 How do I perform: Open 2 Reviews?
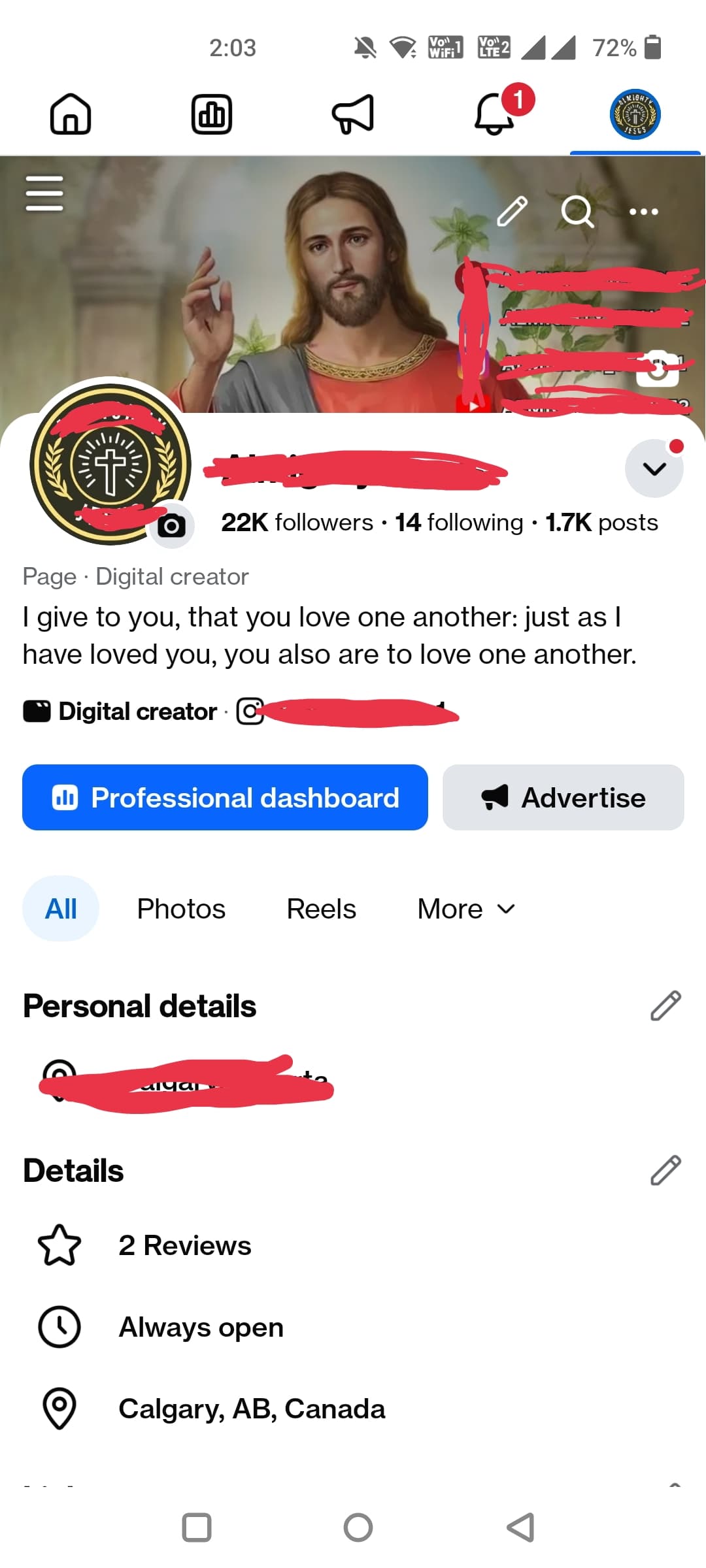(x=184, y=1245)
